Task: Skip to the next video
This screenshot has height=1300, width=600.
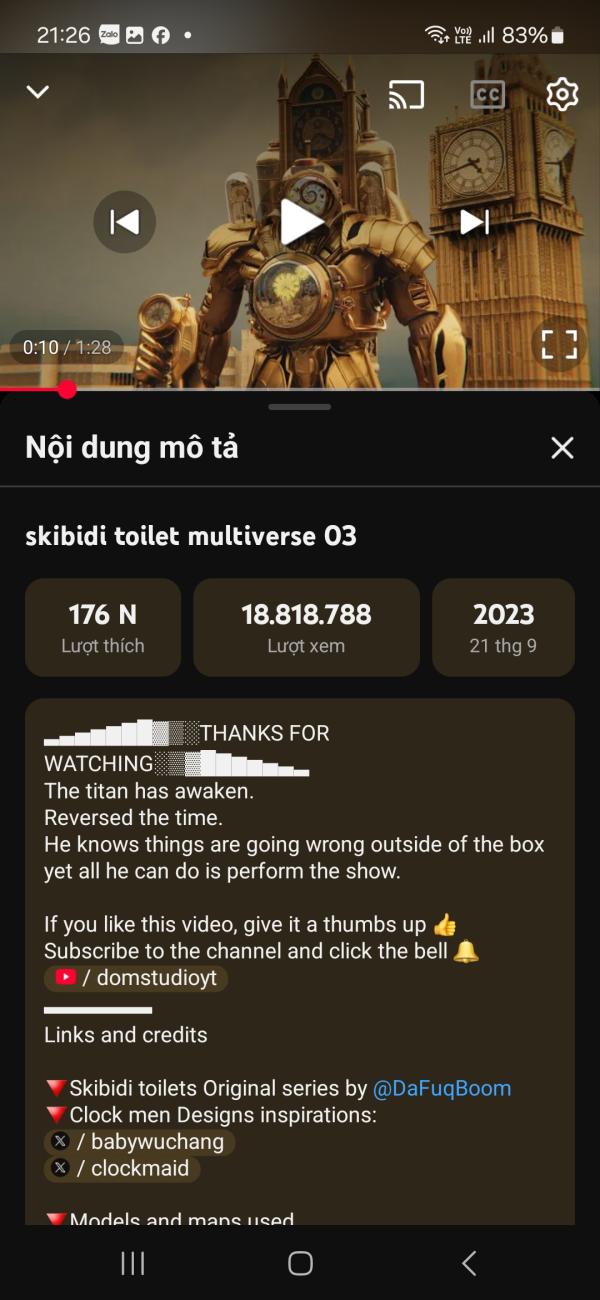Action: click(x=475, y=222)
